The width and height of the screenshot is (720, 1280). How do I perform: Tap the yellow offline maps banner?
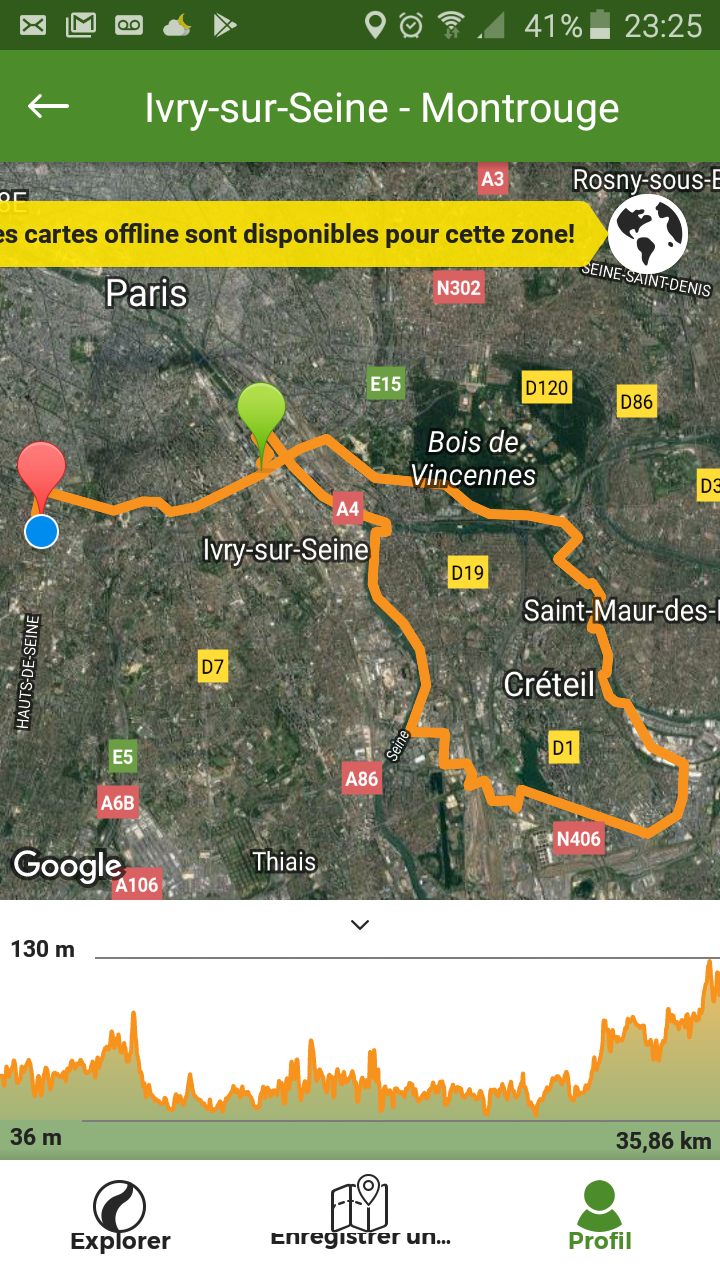(300, 235)
